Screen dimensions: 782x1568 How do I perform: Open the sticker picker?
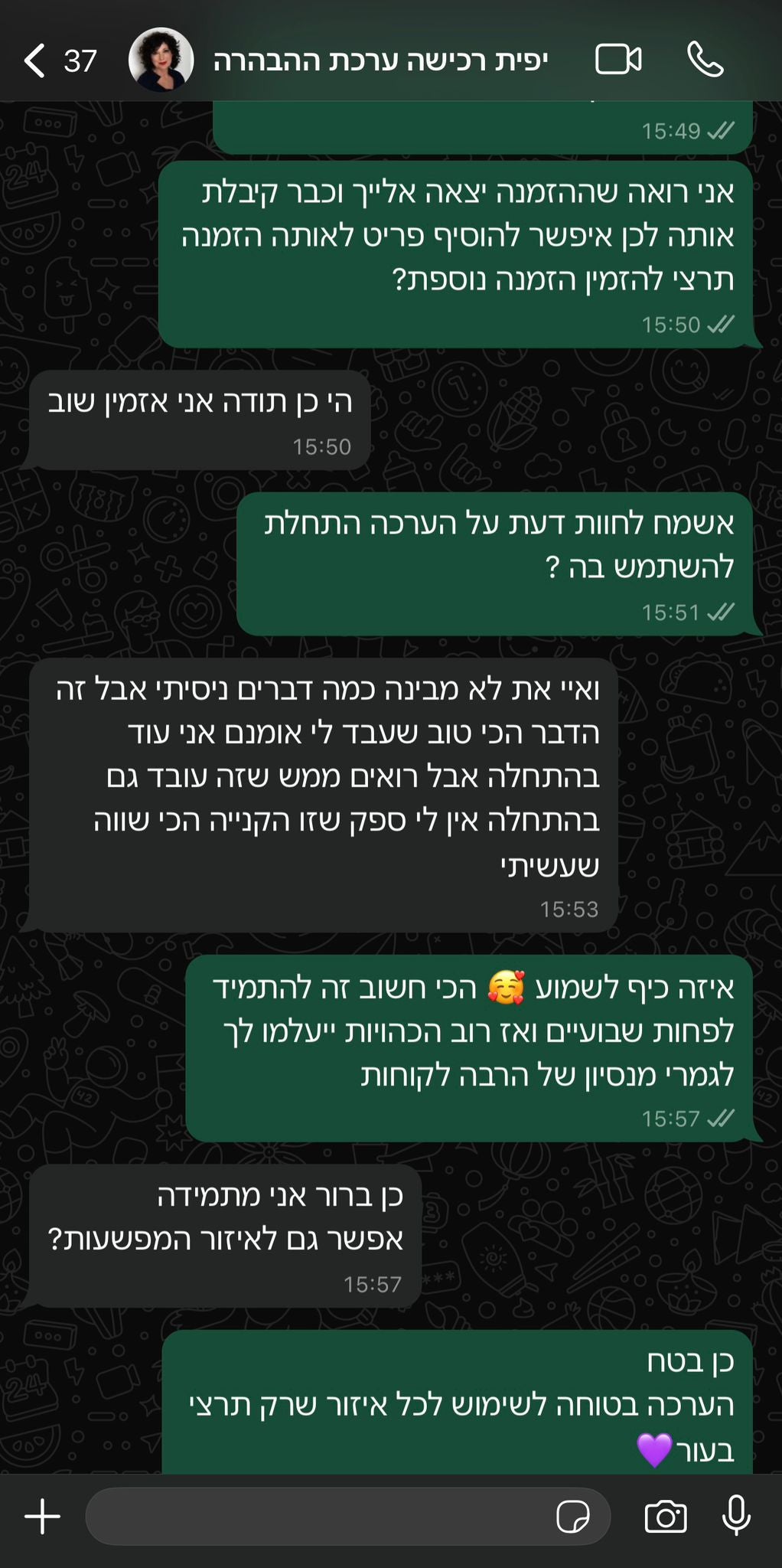[x=573, y=1516]
